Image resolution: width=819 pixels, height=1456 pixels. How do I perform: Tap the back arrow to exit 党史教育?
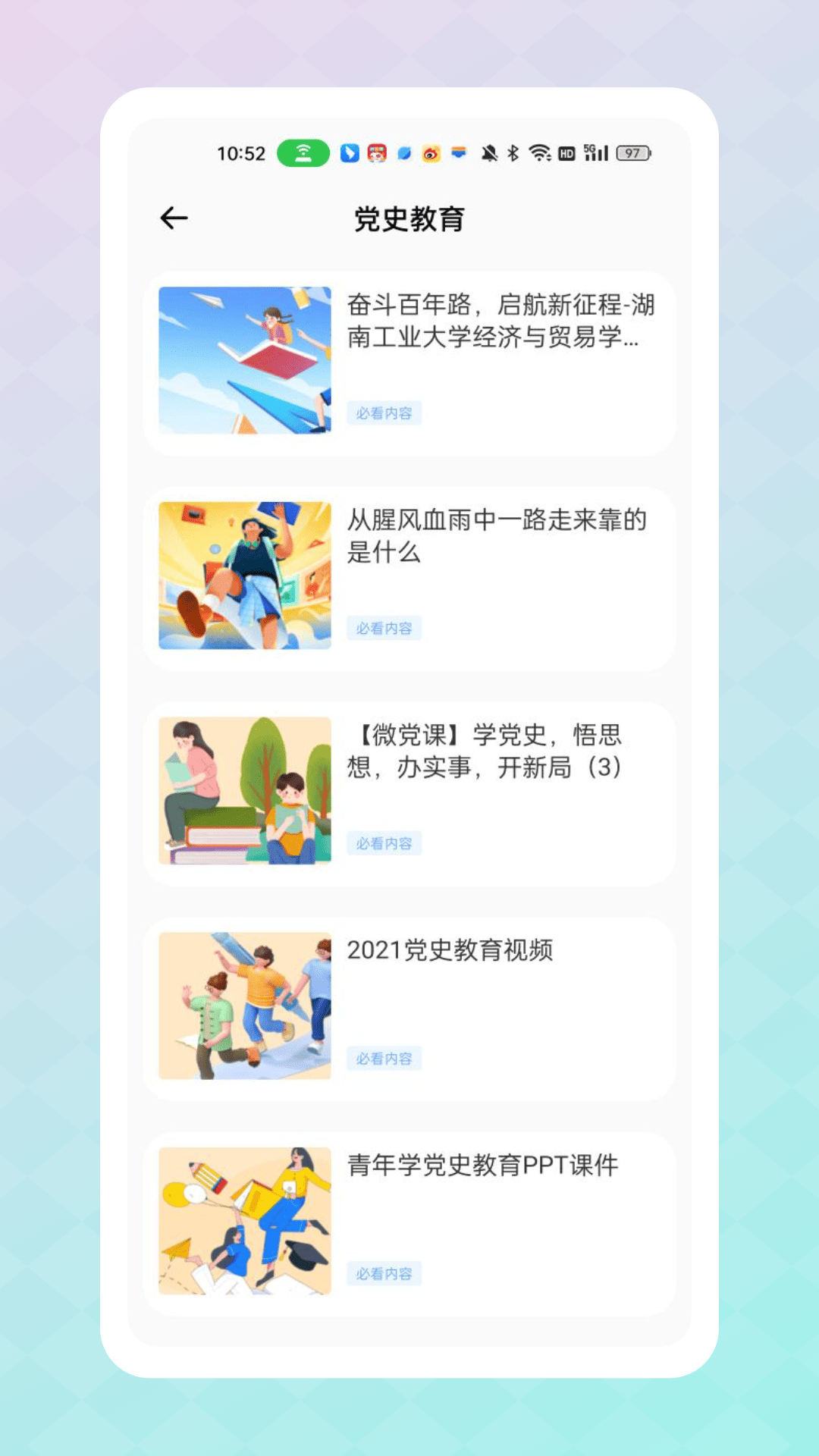click(174, 218)
